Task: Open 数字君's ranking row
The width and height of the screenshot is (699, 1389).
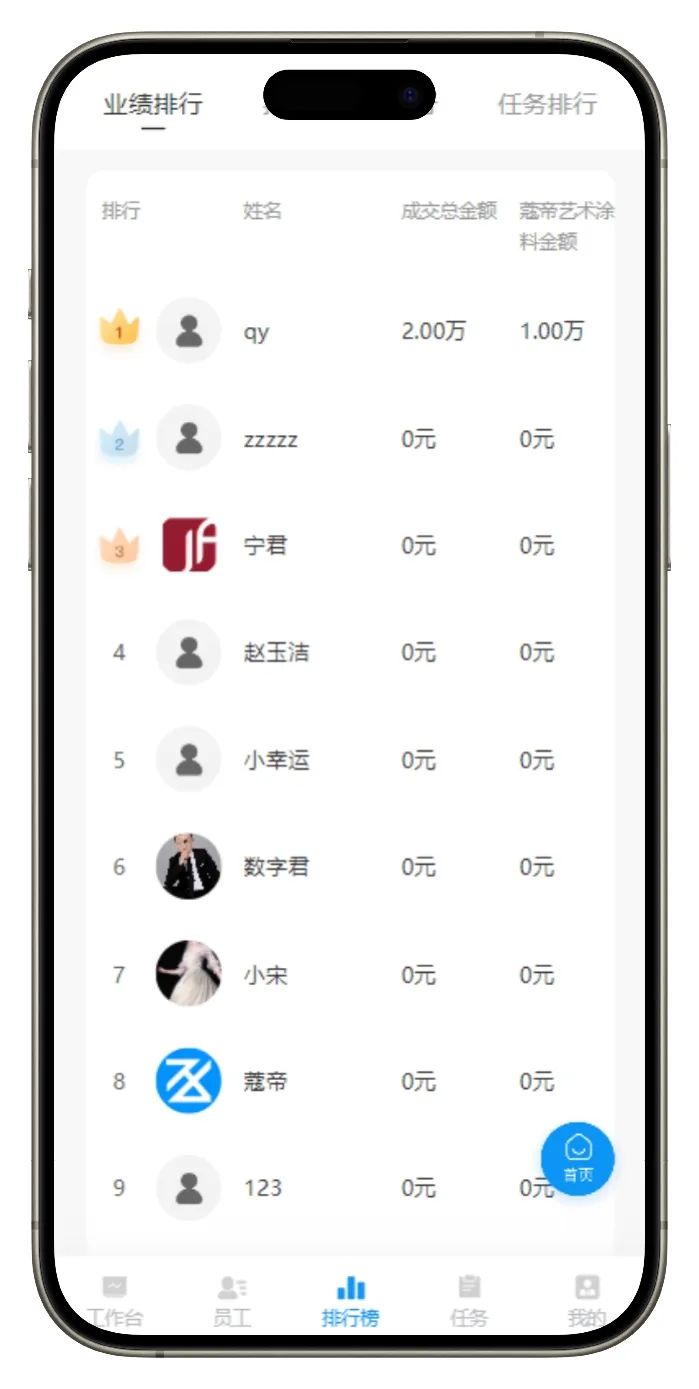Action: [x=350, y=867]
